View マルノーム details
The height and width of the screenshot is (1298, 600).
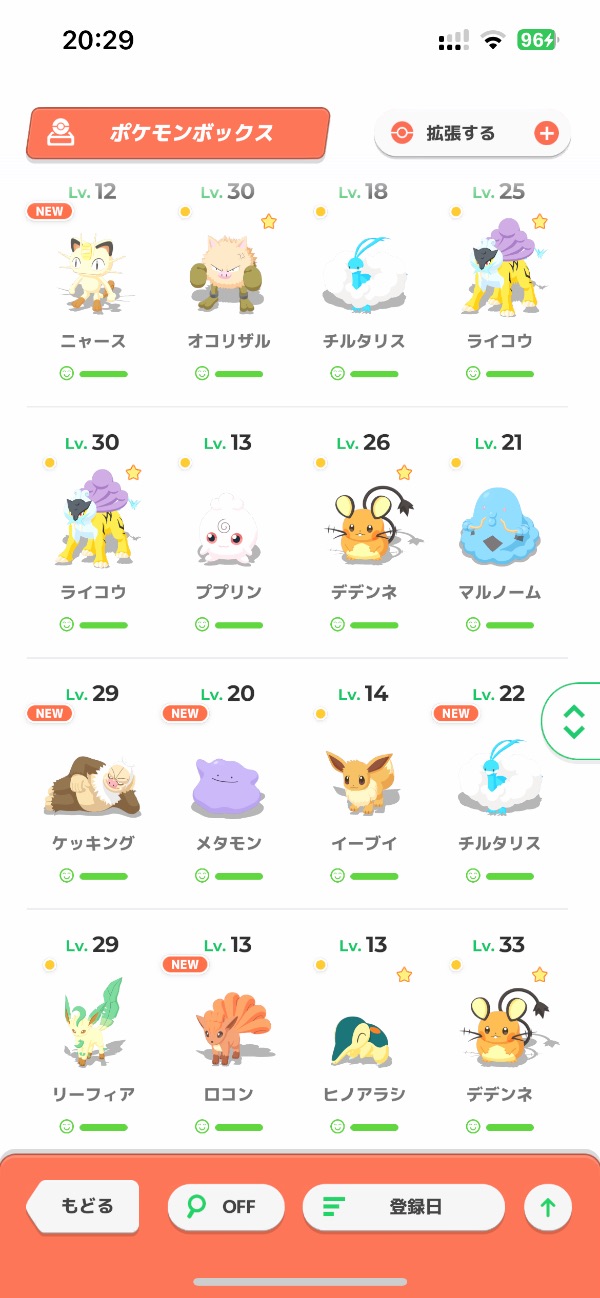pos(499,526)
